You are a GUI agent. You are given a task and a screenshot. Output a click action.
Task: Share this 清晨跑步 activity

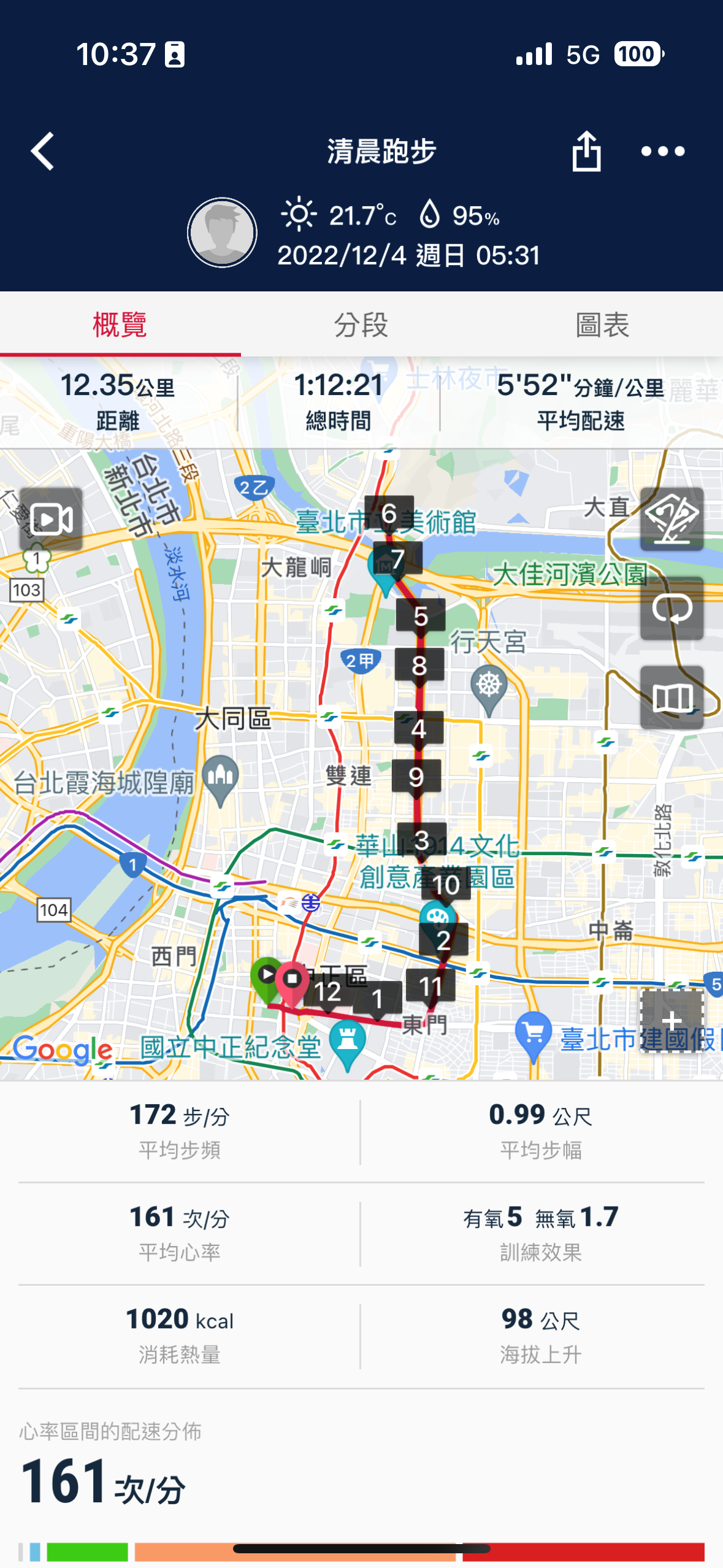point(587,152)
